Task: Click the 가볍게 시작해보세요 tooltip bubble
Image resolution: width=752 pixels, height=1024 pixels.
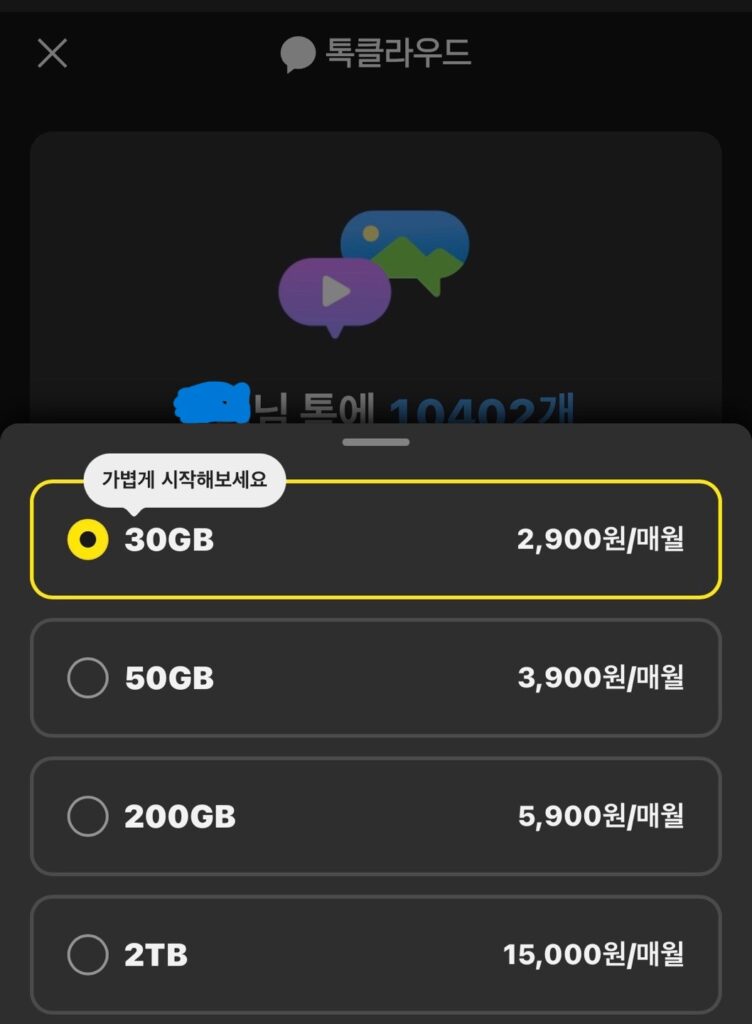Action: pyautogui.click(x=187, y=479)
